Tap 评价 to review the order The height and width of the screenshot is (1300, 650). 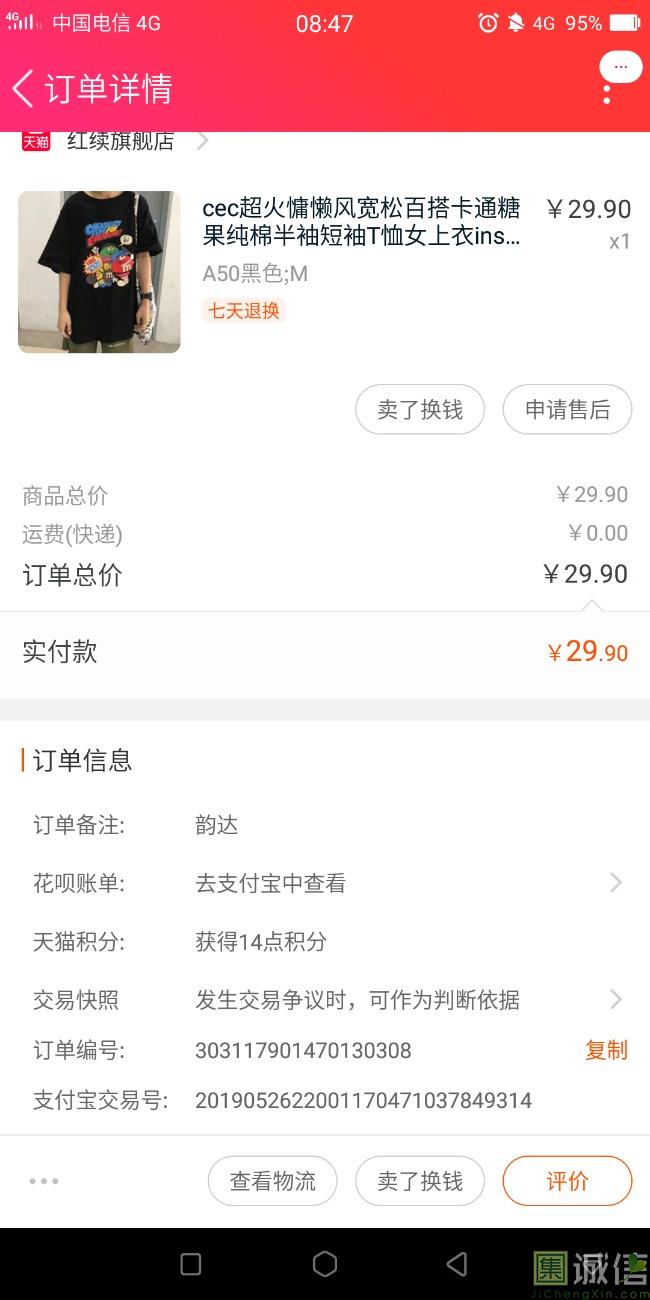click(x=567, y=1181)
